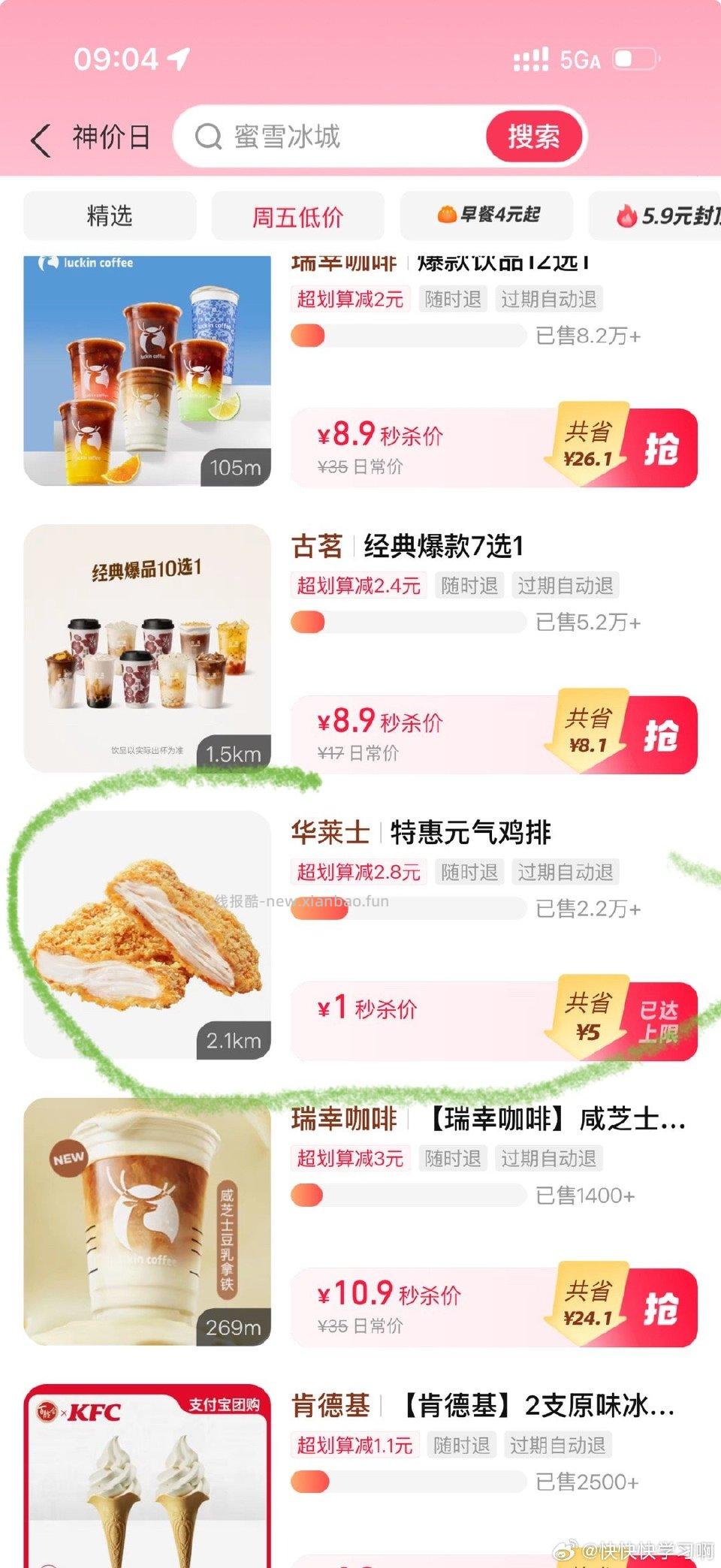Tap the bun icon on the 早餐4元起 tab
This screenshot has width=721, height=1568.
(x=446, y=215)
